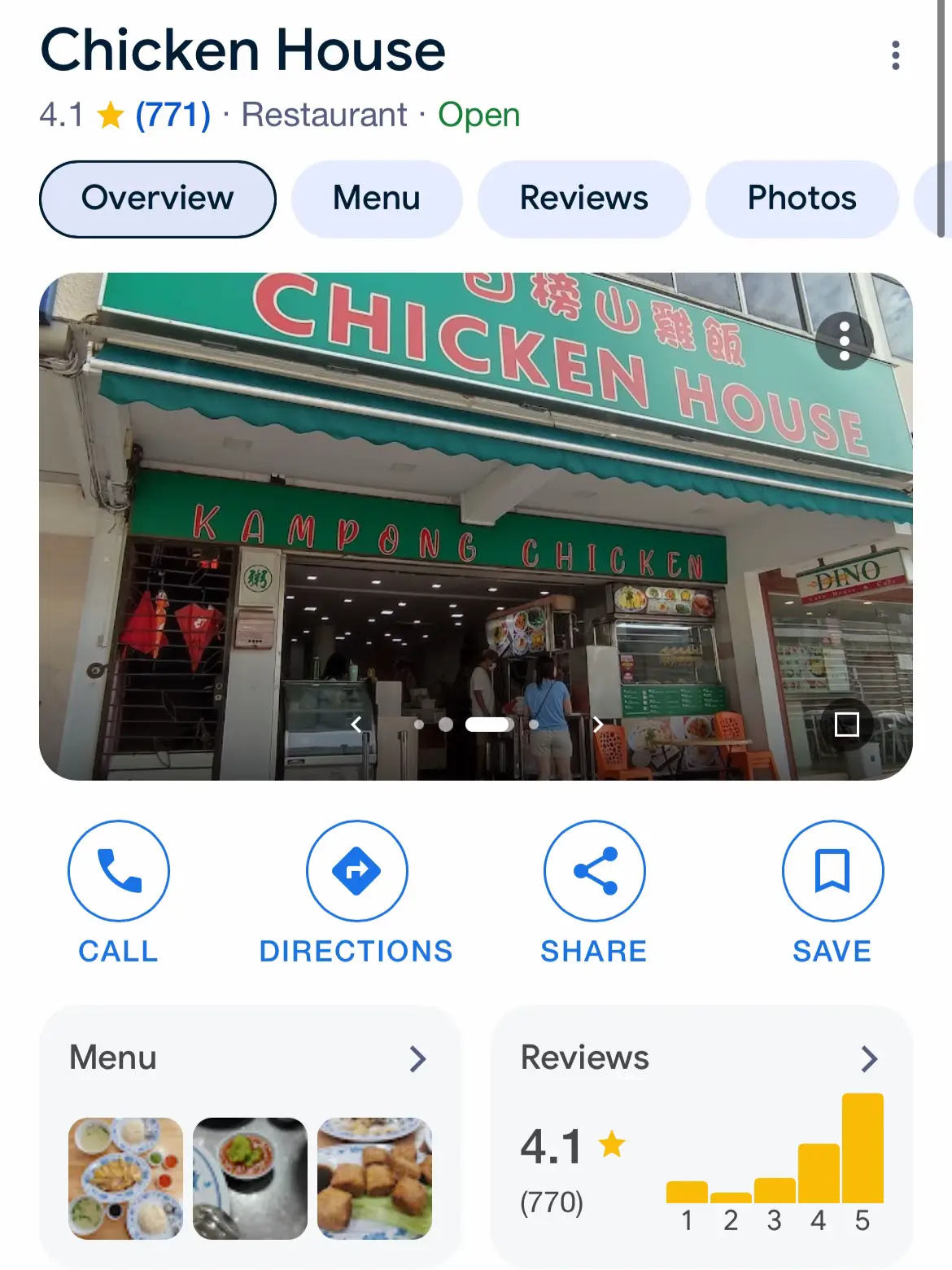Save Chicken House to your list
The image size is (952, 1270).
[832, 871]
